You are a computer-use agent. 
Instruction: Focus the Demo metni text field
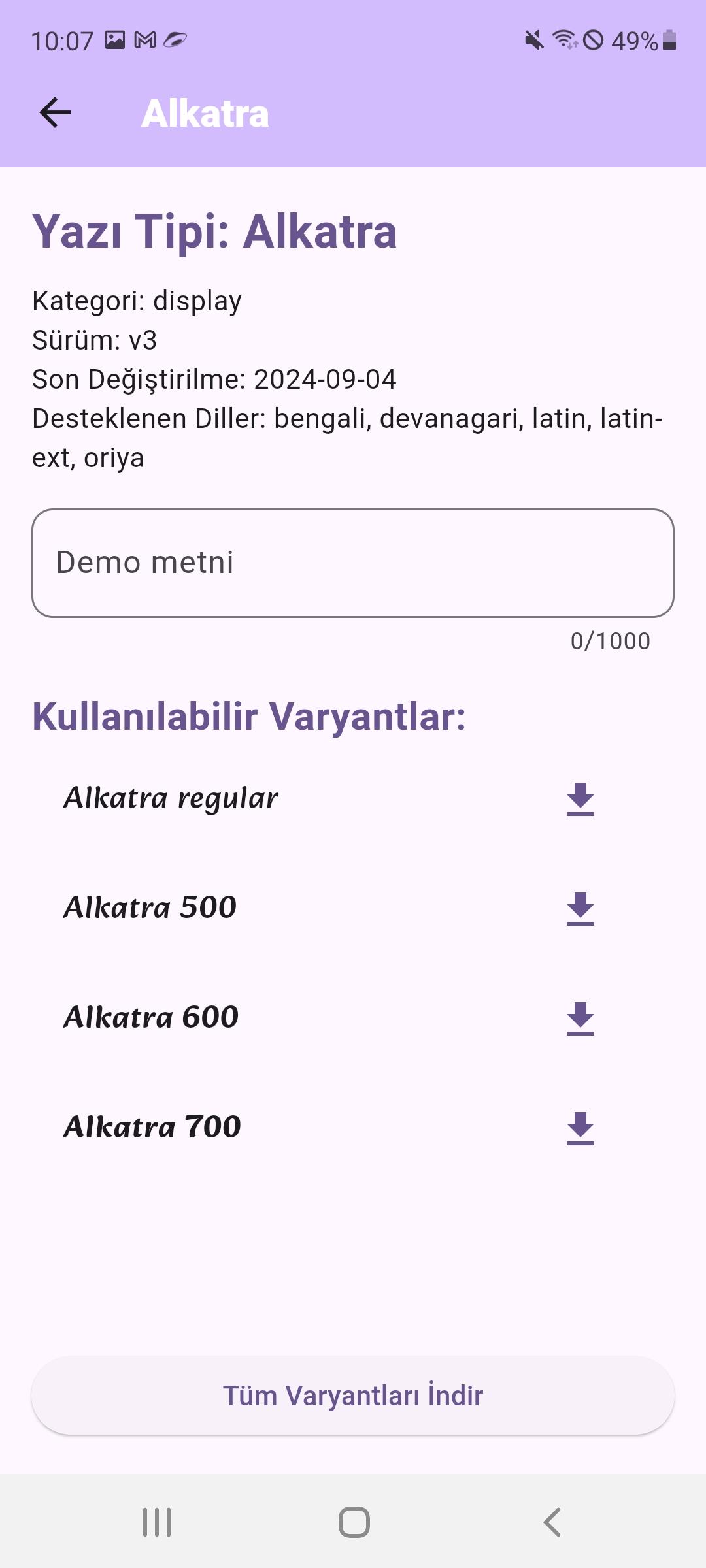click(x=353, y=563)
